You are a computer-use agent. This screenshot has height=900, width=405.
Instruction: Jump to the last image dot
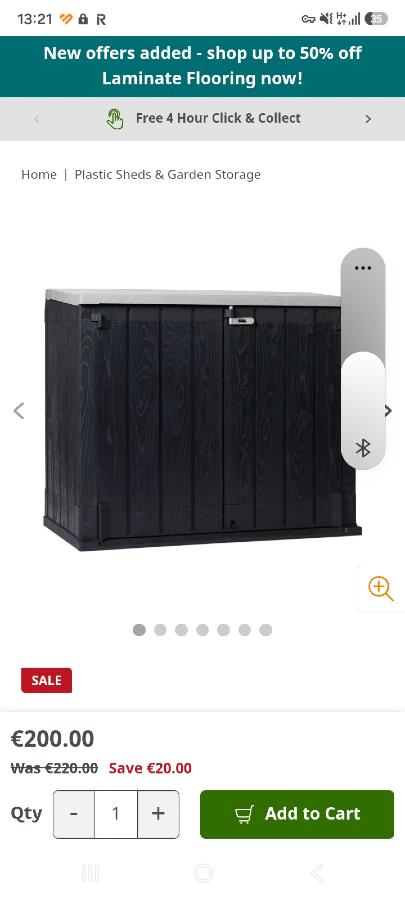[265, 630]
